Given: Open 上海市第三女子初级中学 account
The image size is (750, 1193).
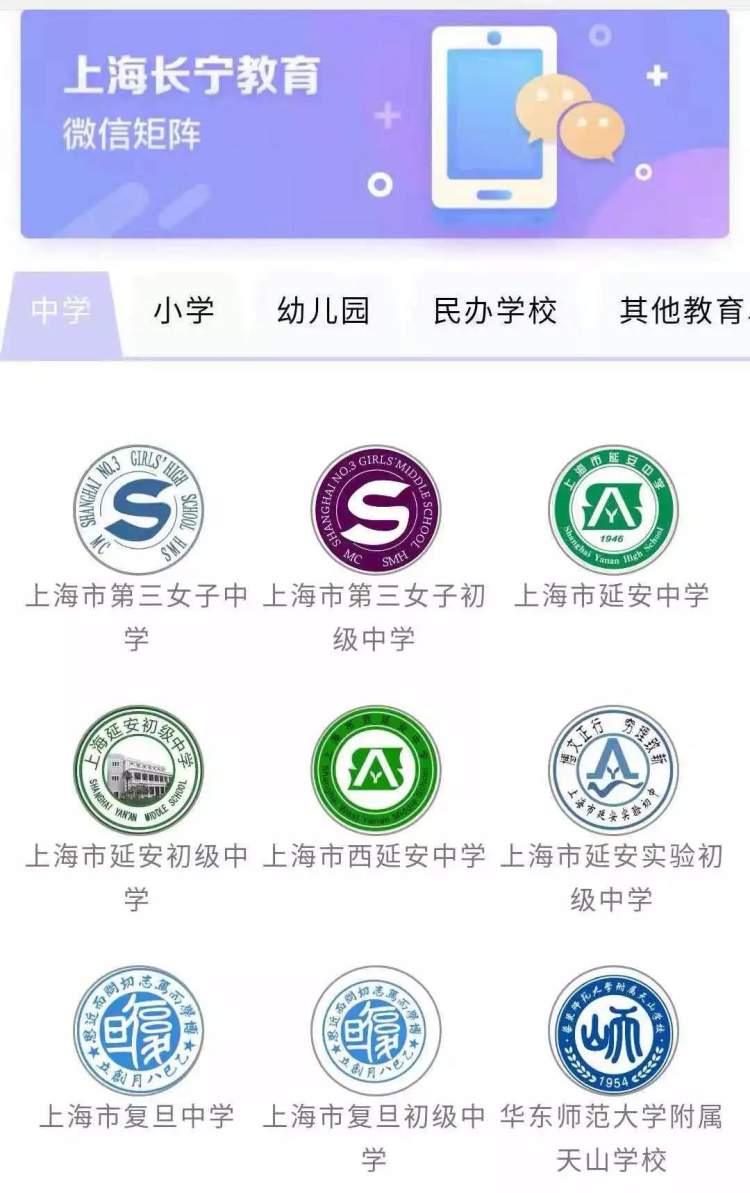Looking at the screenshot, I should point(375,510).
